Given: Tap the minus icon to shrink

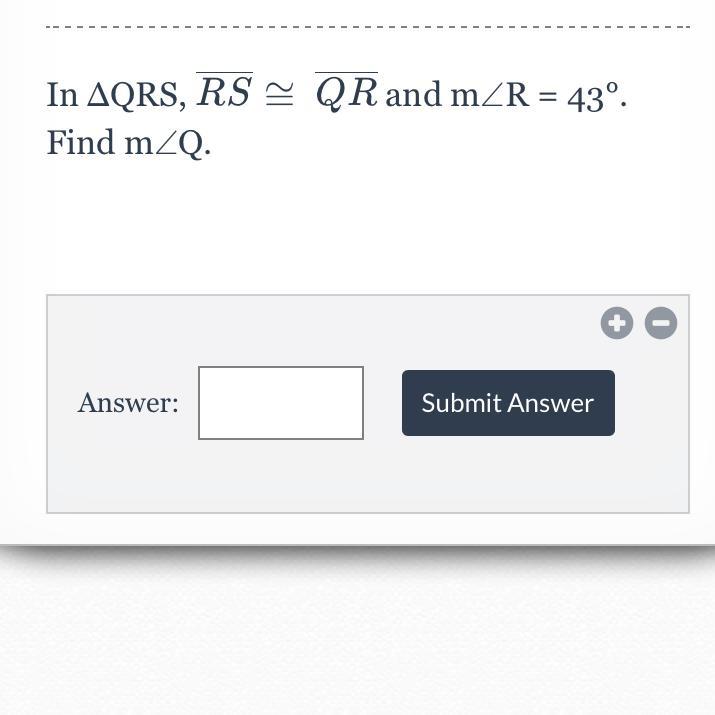Looking at the screenshot, I should click(x=661, y=323).
